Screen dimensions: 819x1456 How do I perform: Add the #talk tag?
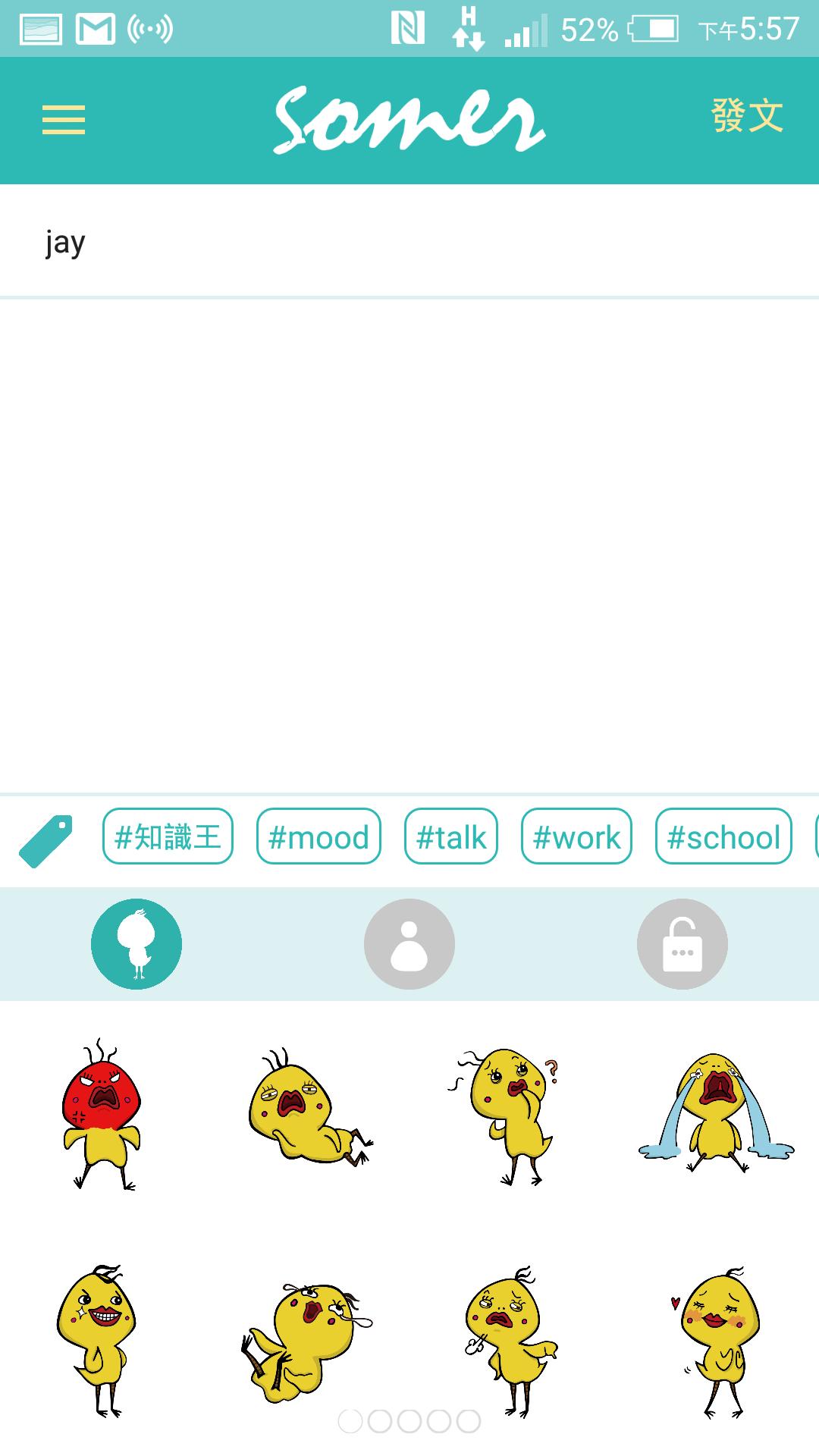451,836
